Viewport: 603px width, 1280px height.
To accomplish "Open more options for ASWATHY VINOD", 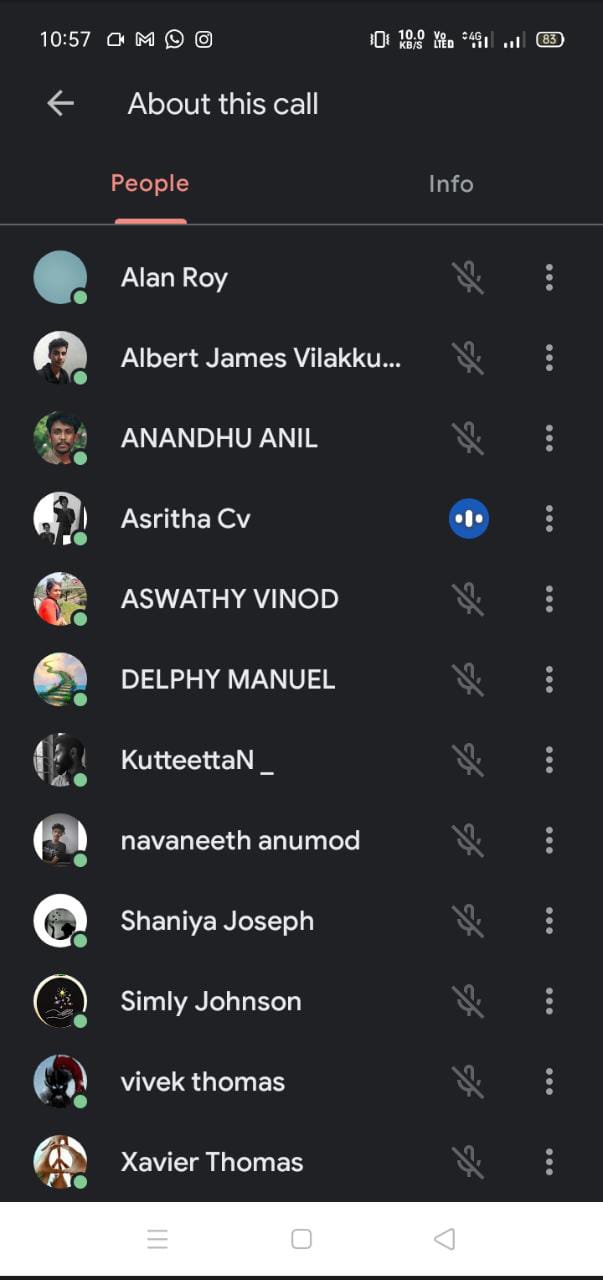I will pos(549,599).
